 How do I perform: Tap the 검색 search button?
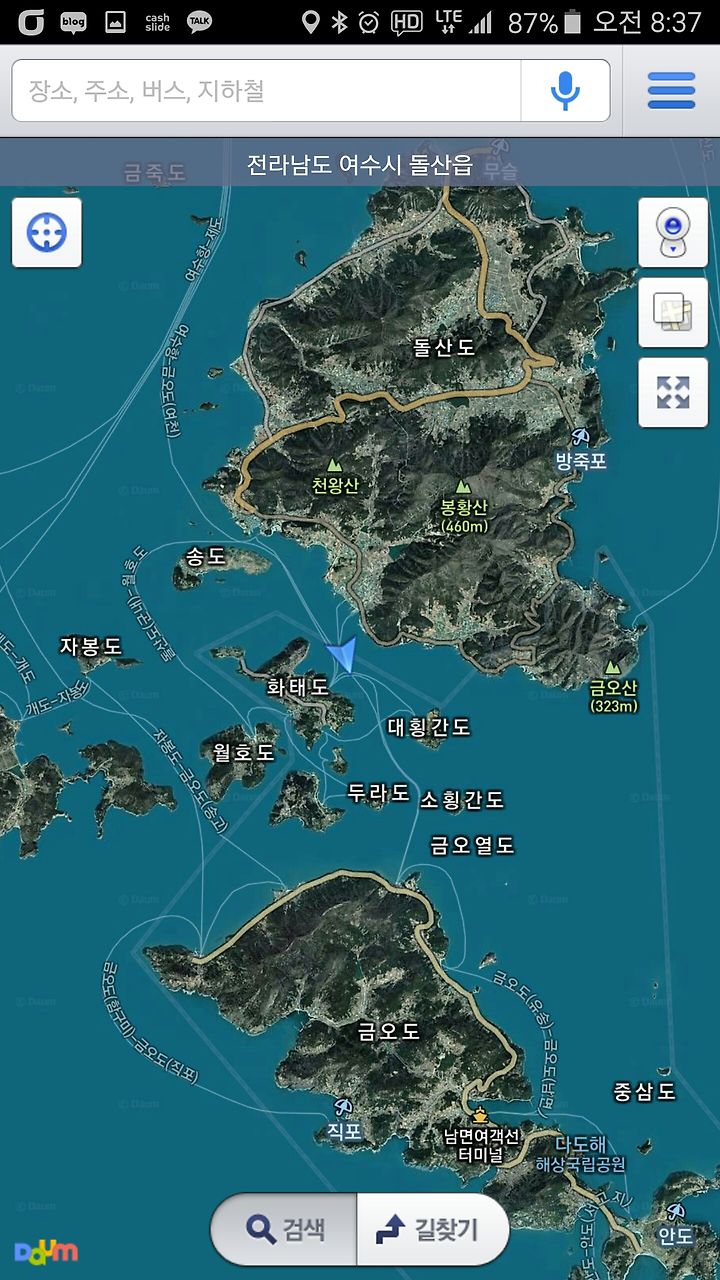[x=284, y=1229]
